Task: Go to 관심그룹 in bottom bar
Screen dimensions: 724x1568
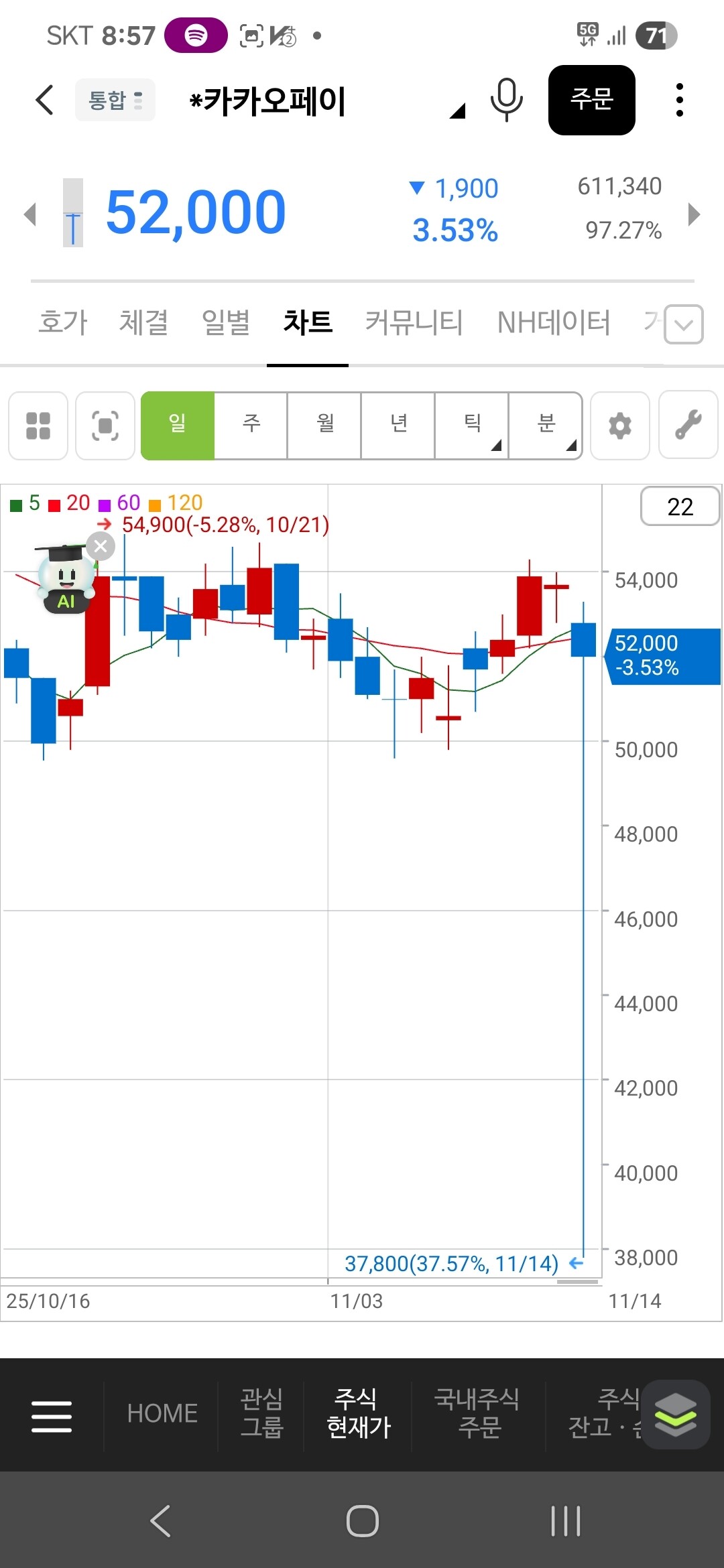Action: pyautogui.click(x=261, y=1413)
